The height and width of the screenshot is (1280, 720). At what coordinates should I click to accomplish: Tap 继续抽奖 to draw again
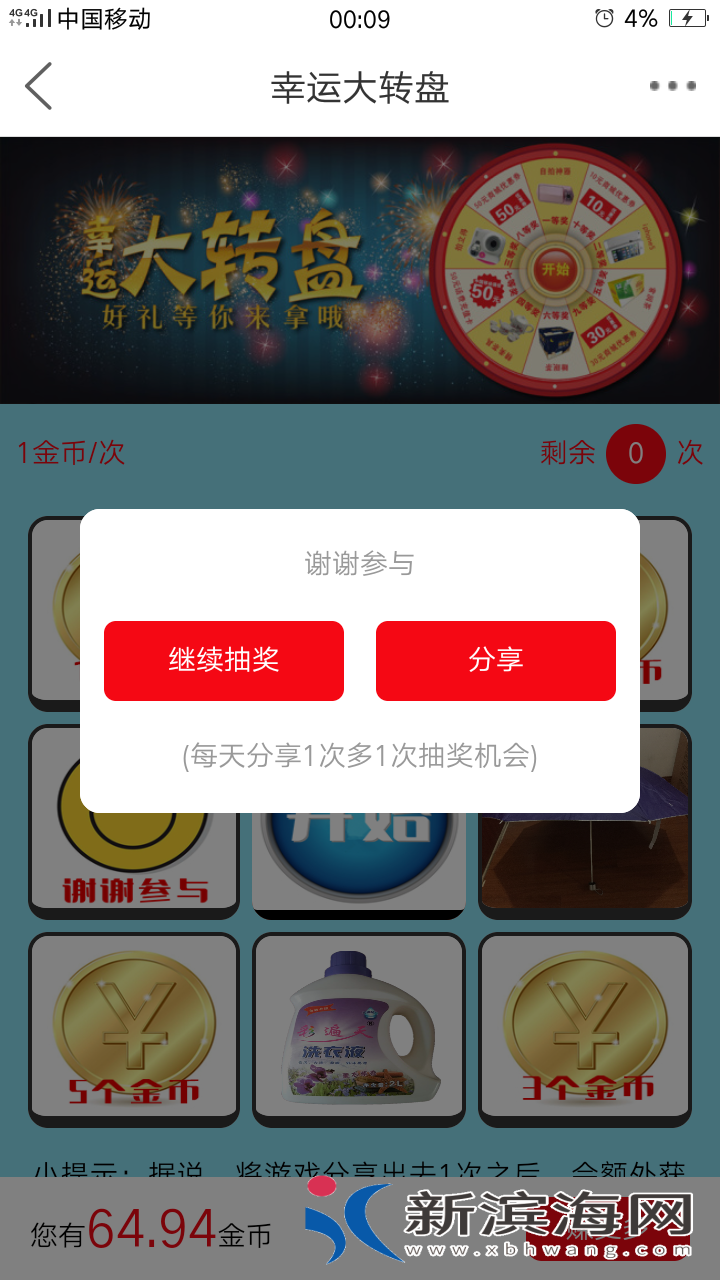tap(224, 660)
